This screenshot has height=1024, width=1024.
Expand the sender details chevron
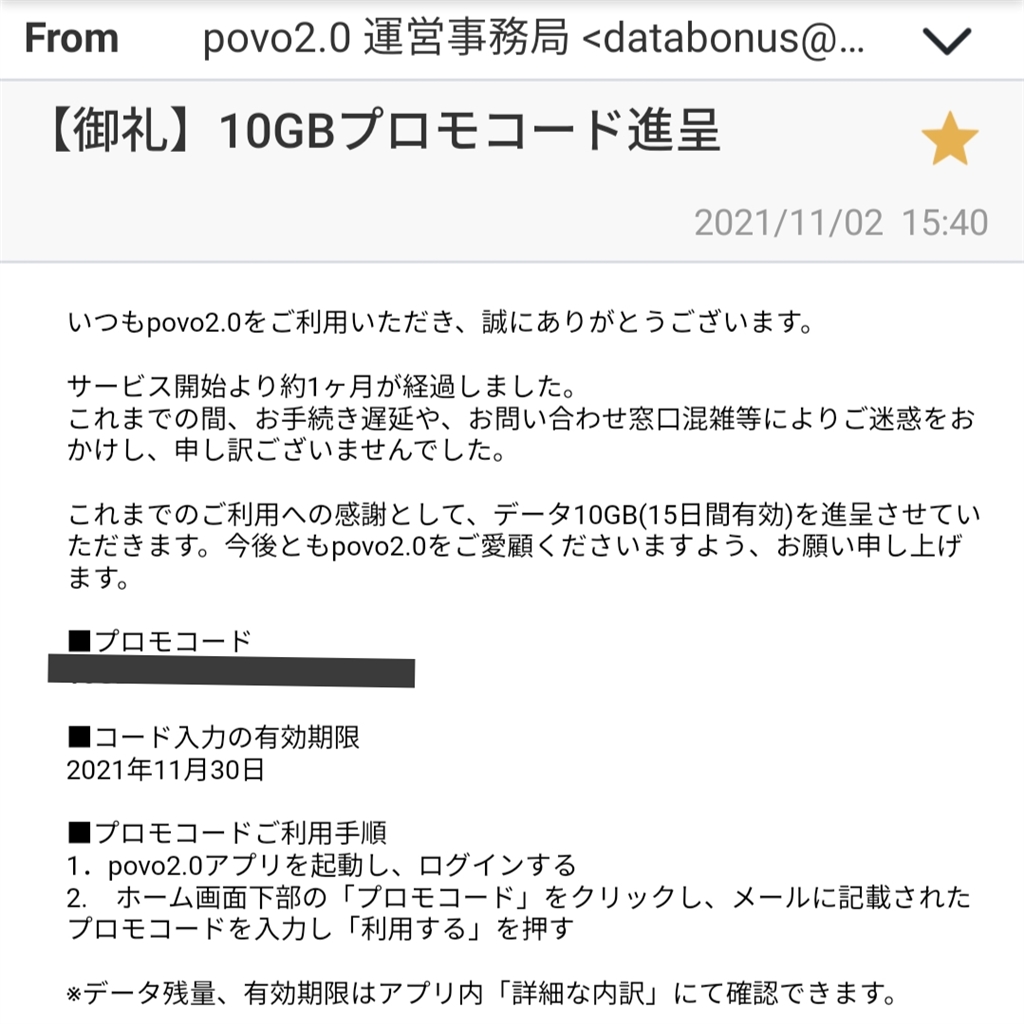click(946, 41)
